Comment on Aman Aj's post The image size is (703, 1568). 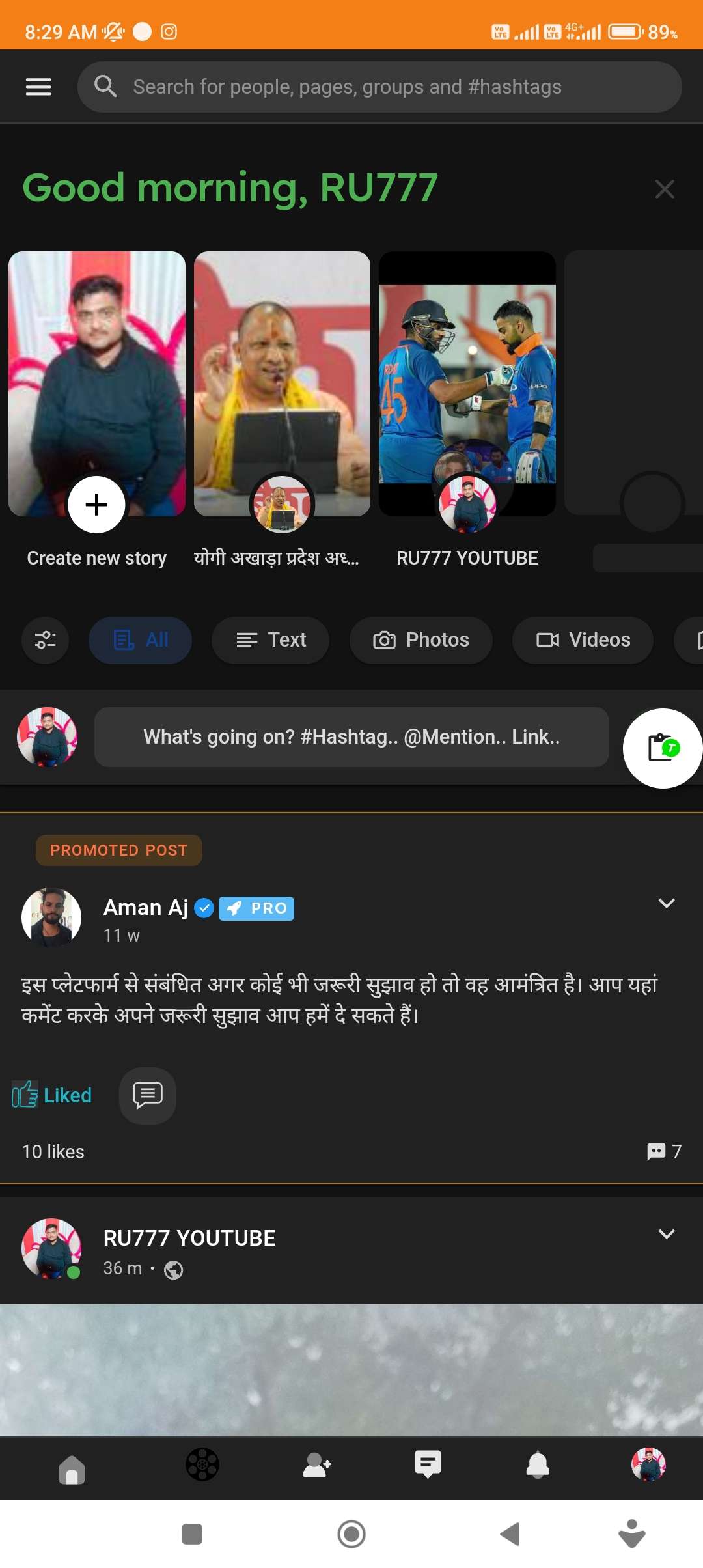[147, 1095]
